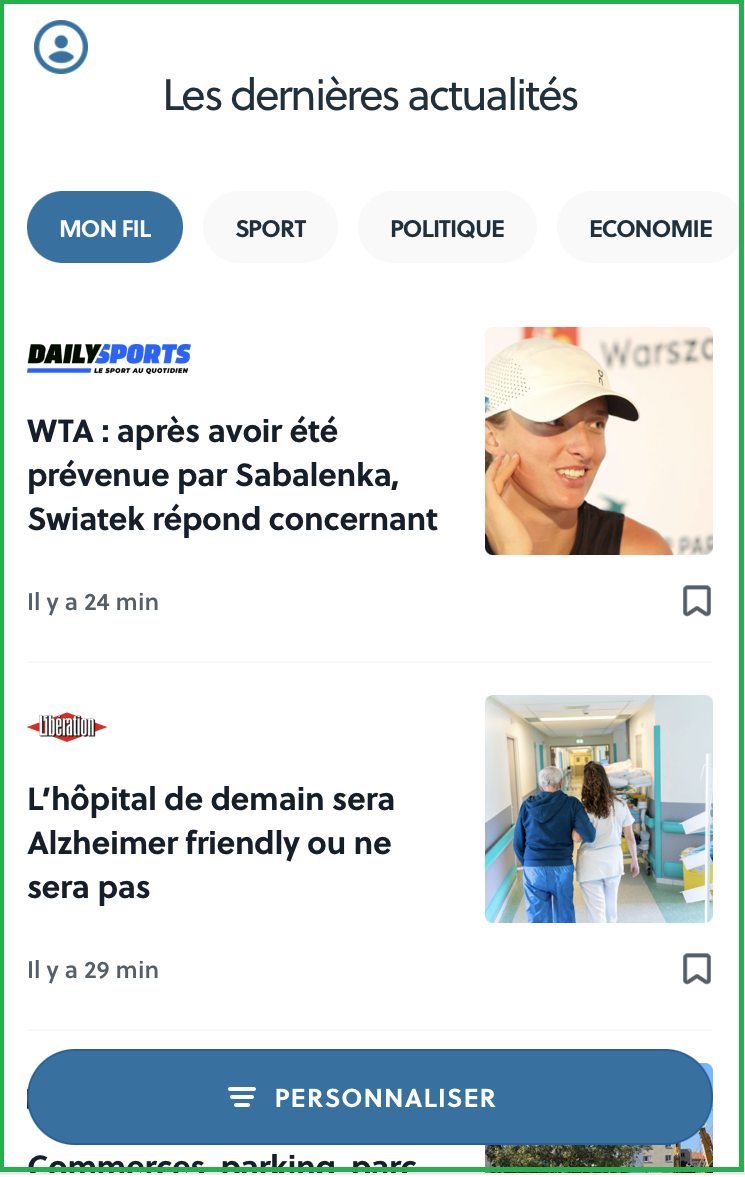The image size is (745, 1177).
Task: Open the Swiatek and Sabalenka WTA article
Action: point(233,475)
